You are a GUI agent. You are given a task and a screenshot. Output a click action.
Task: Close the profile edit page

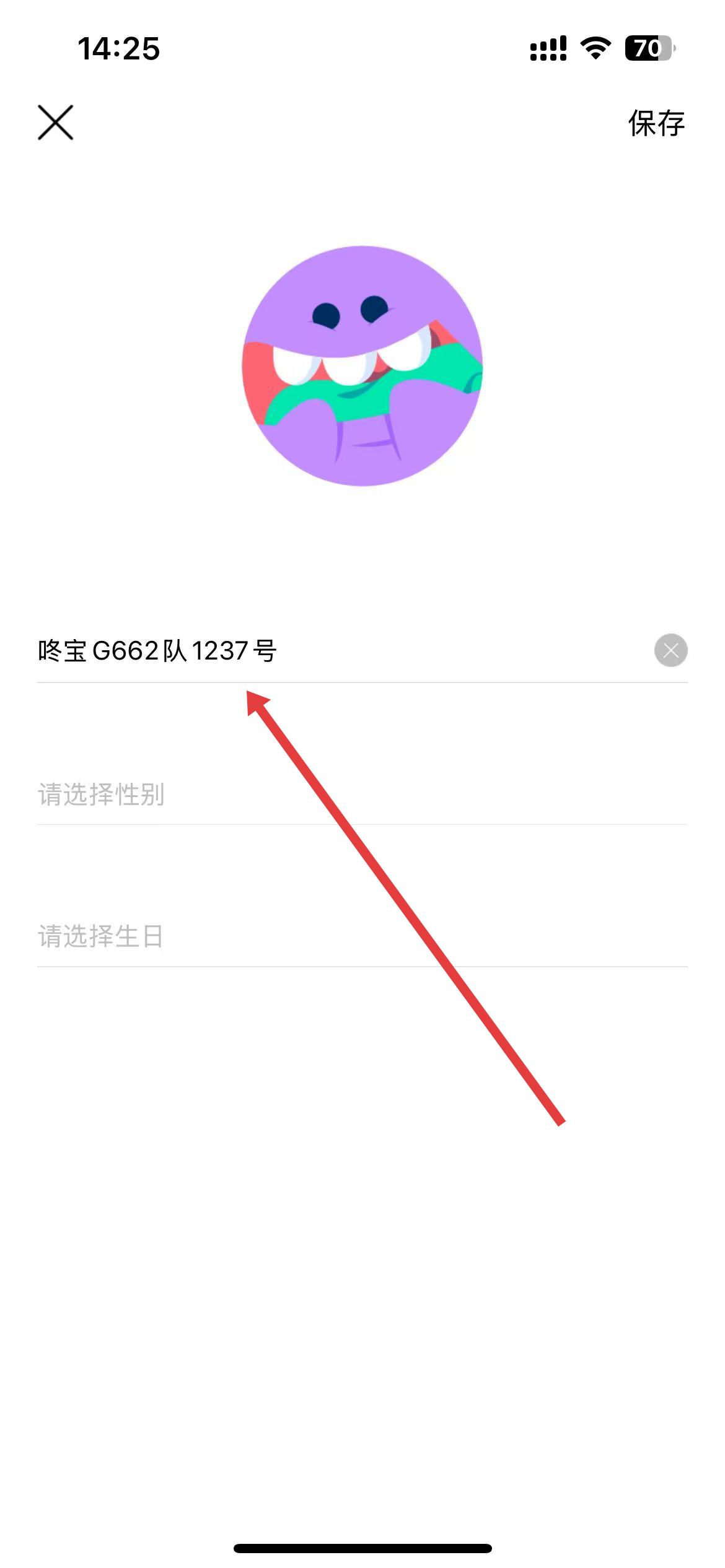point(56,123)
